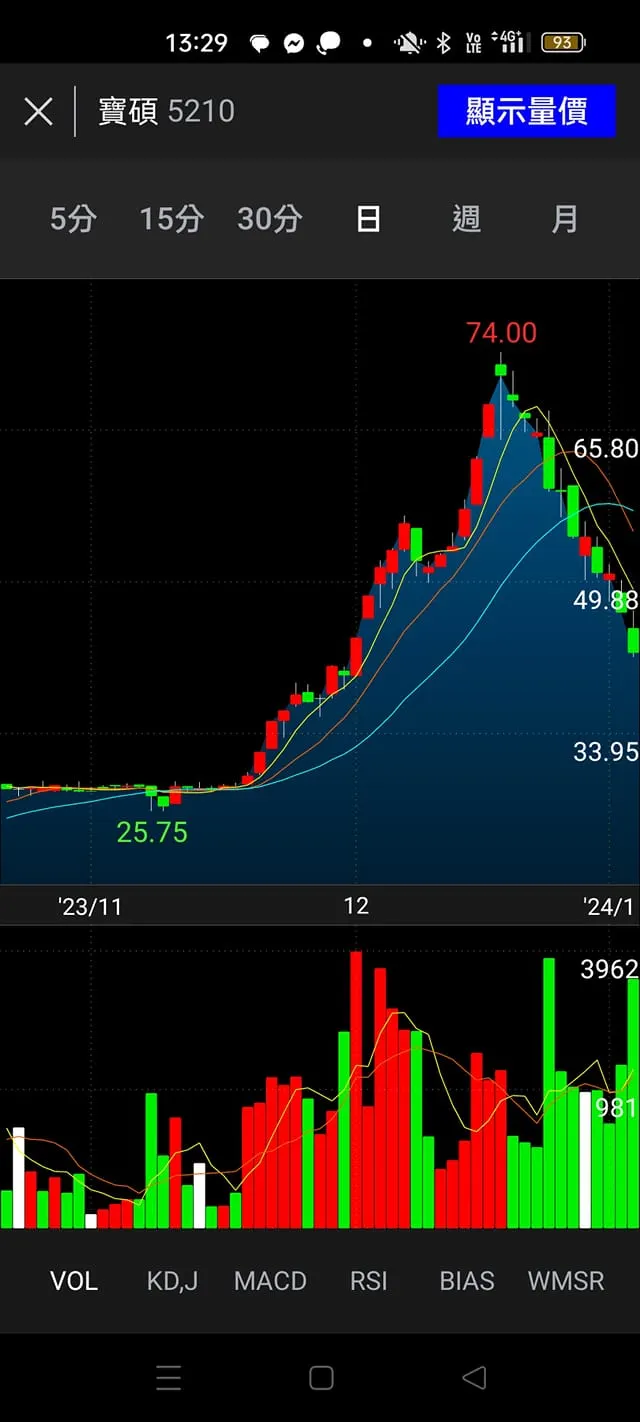The image size is (640, 1422).
Task: Open recent apps from the navigation bar
Action: (168, 1378)
